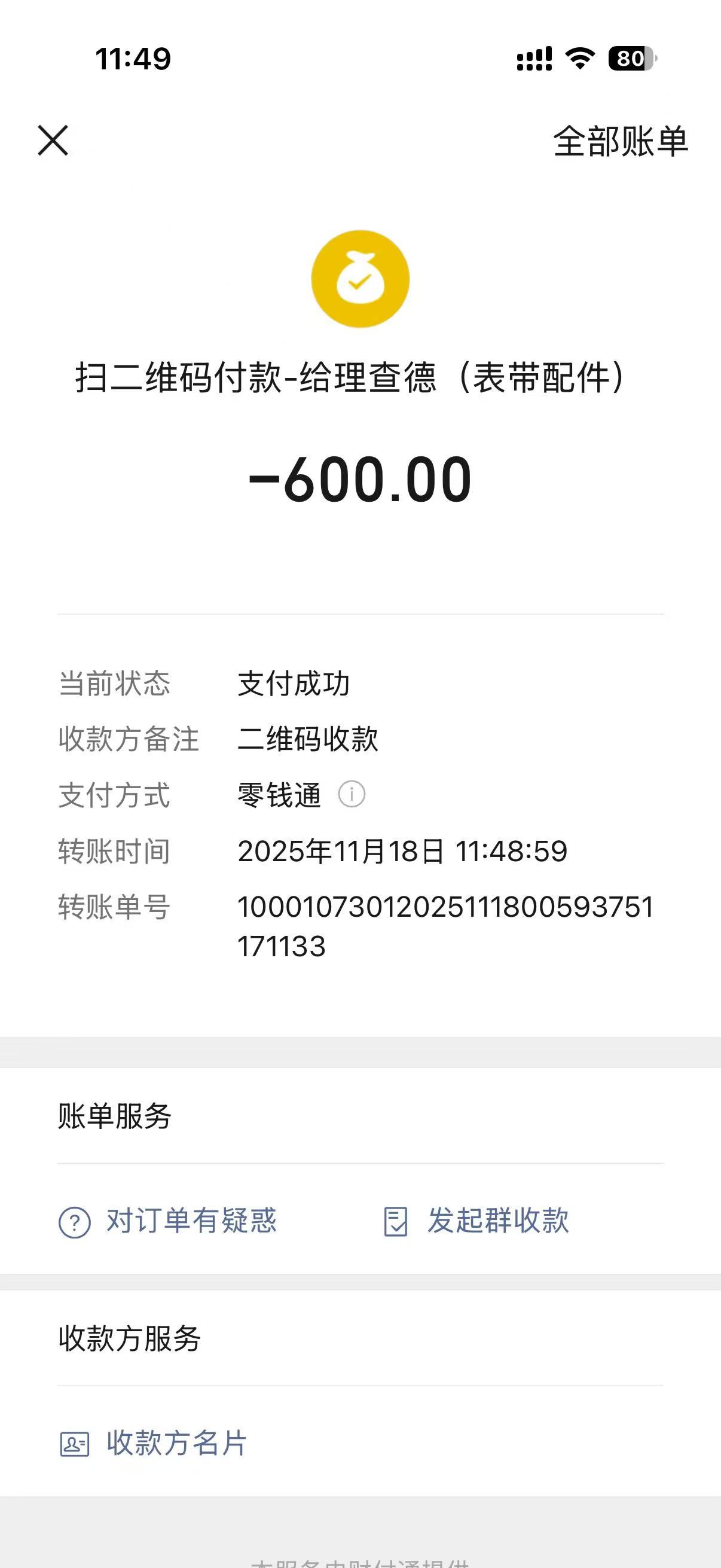Close the payment detail page
Viewport: 721px width, 1568px height.
(53, 141)
